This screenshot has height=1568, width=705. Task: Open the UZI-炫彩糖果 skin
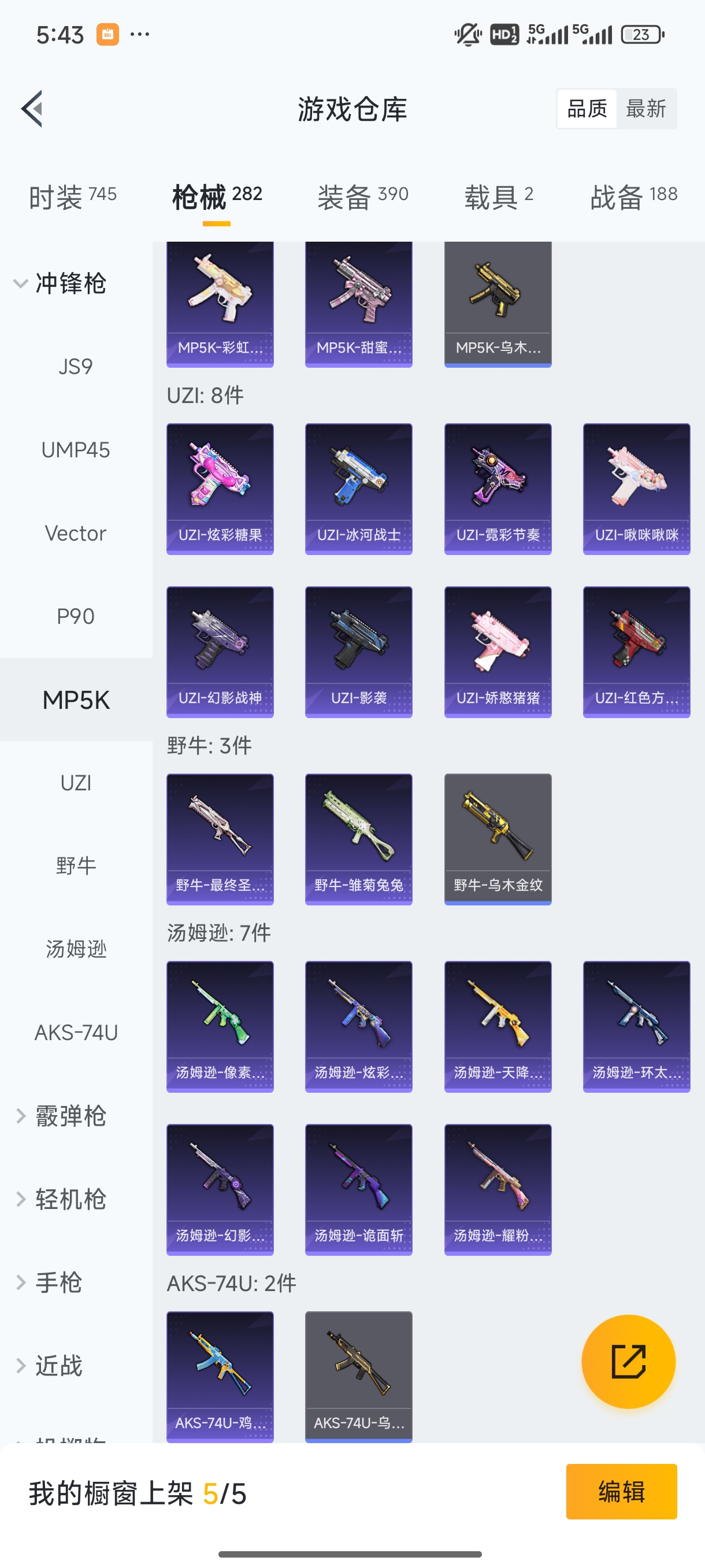[x=220, y=489]
